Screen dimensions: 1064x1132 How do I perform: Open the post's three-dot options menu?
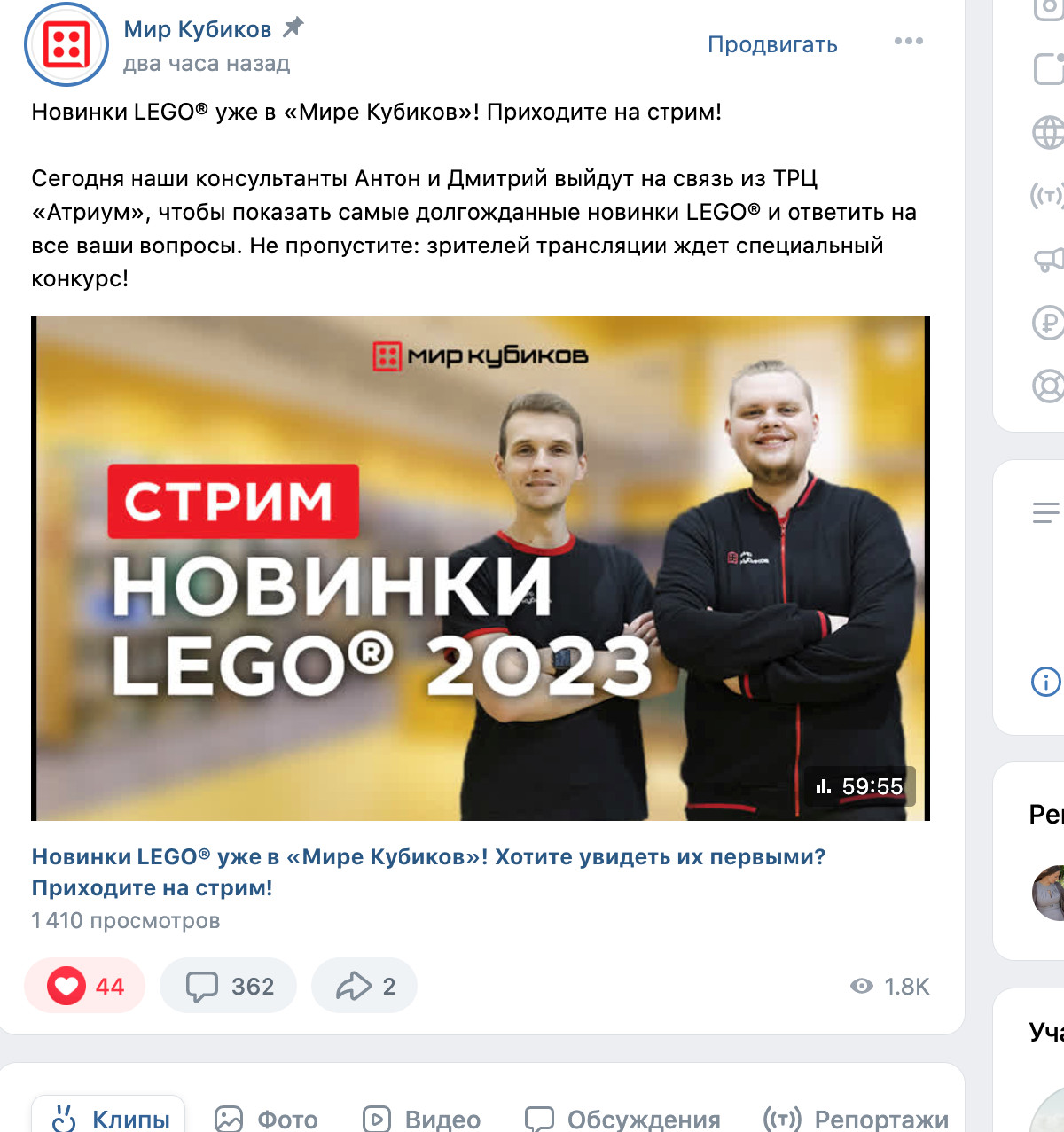[x=908, y=42]
